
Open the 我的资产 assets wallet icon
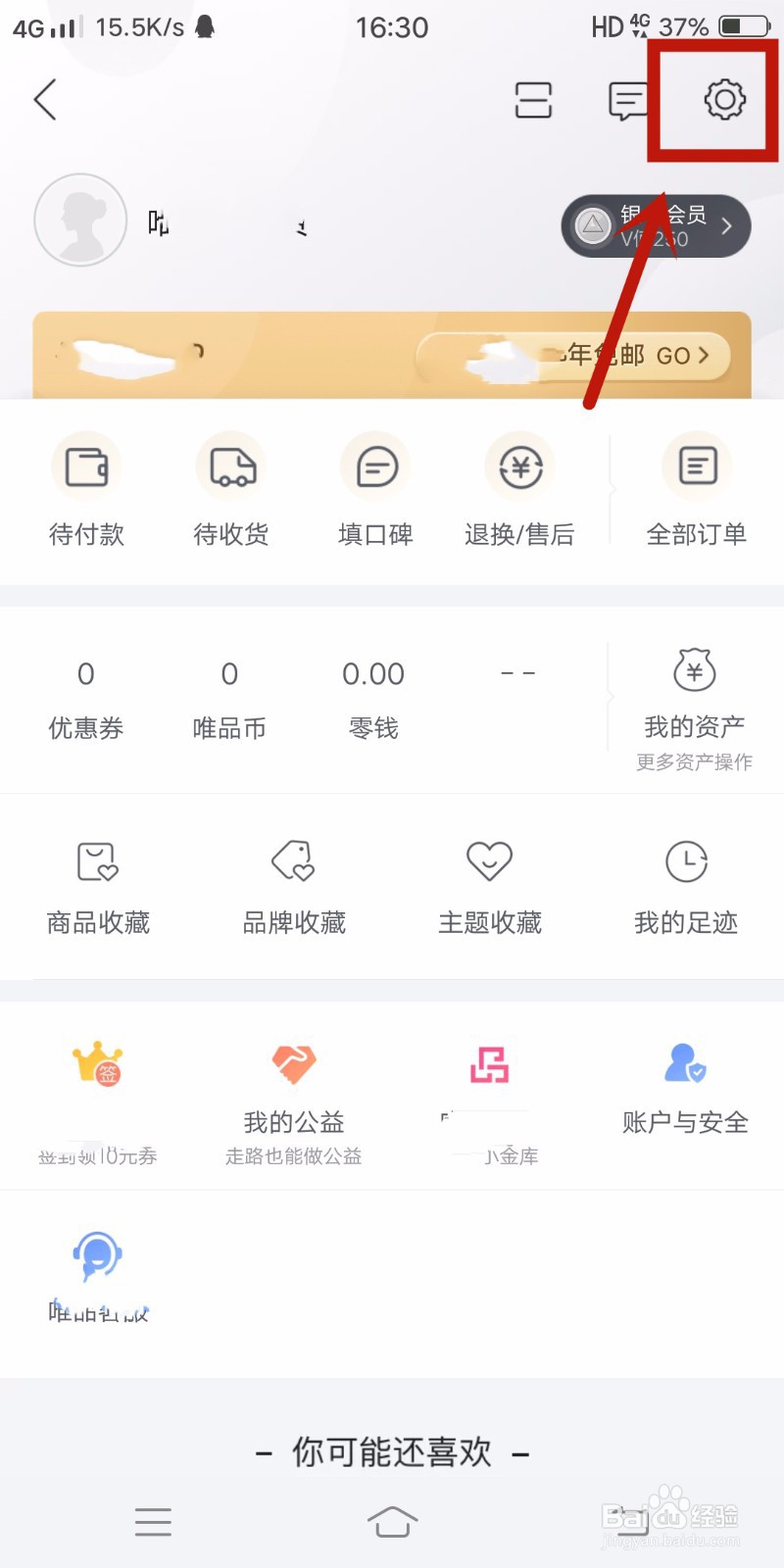pos(698,671)
